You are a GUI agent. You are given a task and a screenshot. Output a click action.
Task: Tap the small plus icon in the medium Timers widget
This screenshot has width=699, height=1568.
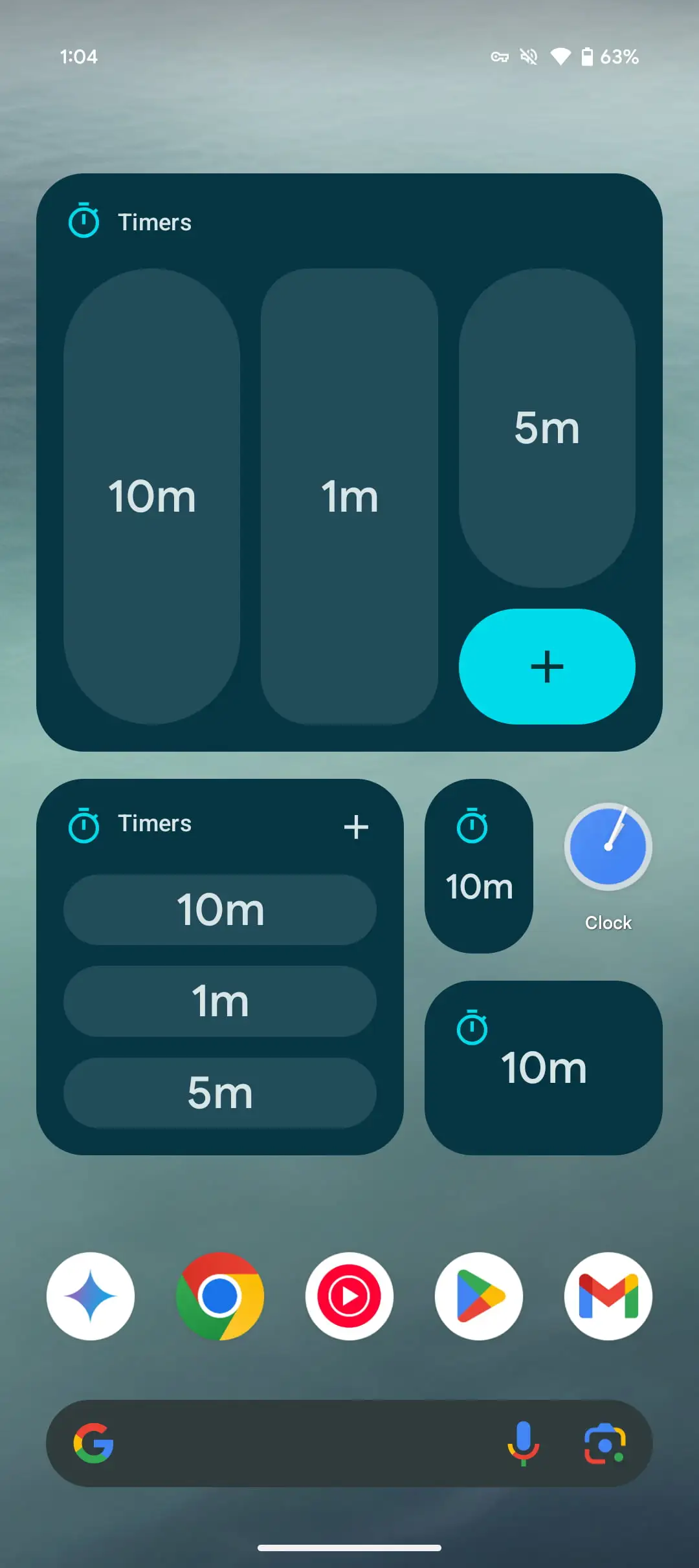click(356, 827)
